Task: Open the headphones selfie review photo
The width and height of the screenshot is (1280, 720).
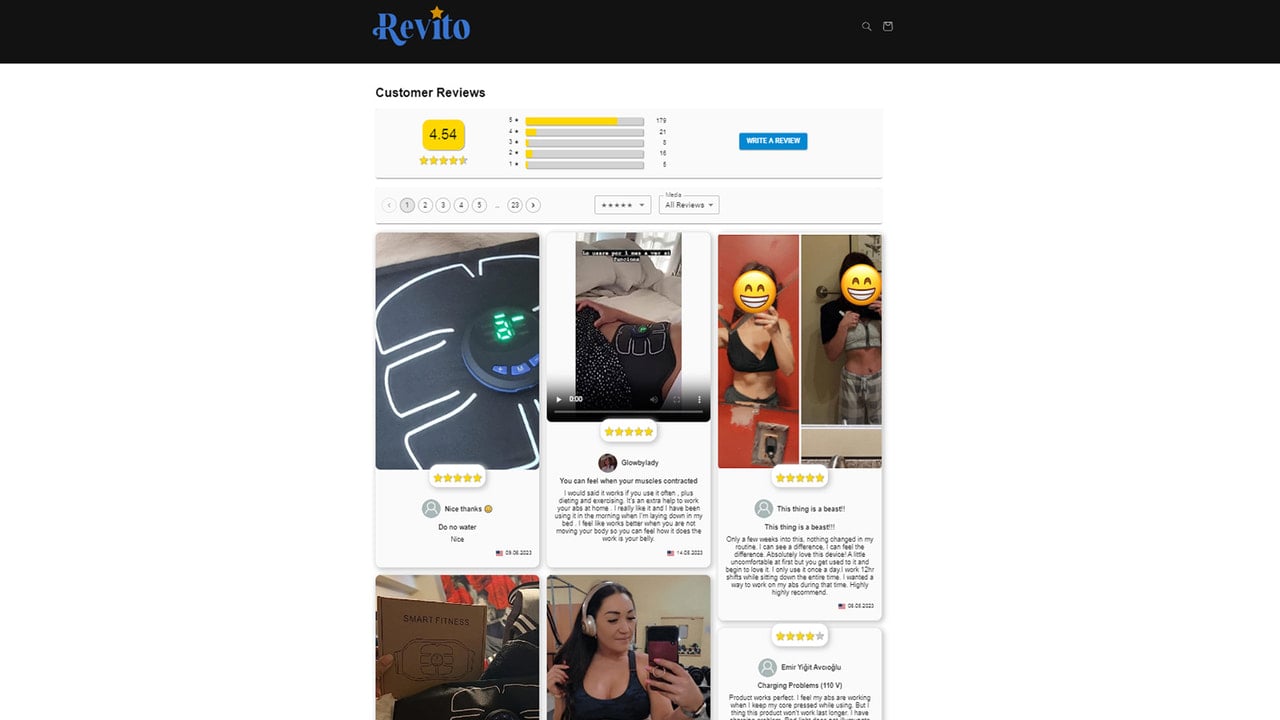Action: pos(628,647)
